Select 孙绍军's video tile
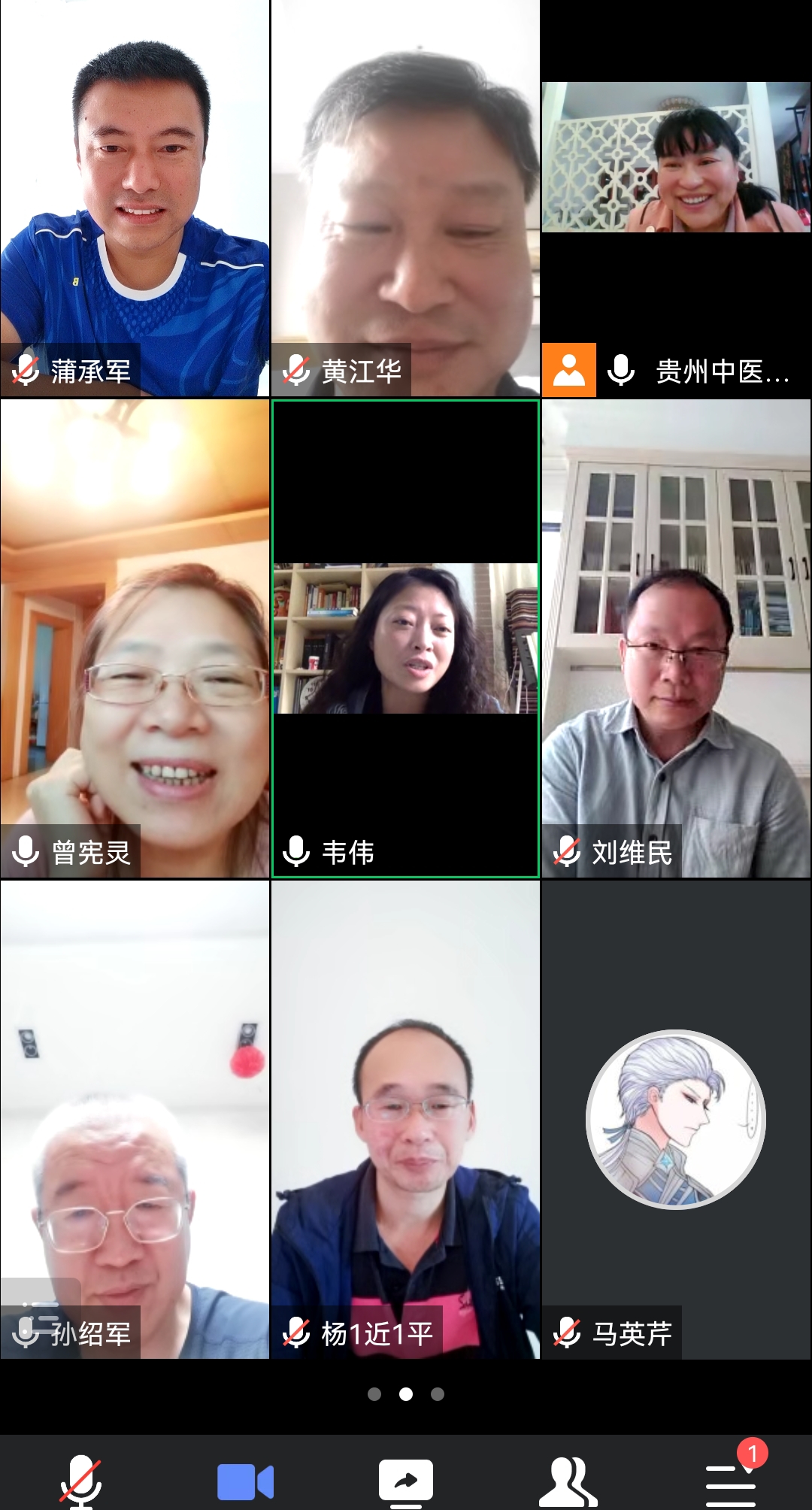 pos(135,1120)
